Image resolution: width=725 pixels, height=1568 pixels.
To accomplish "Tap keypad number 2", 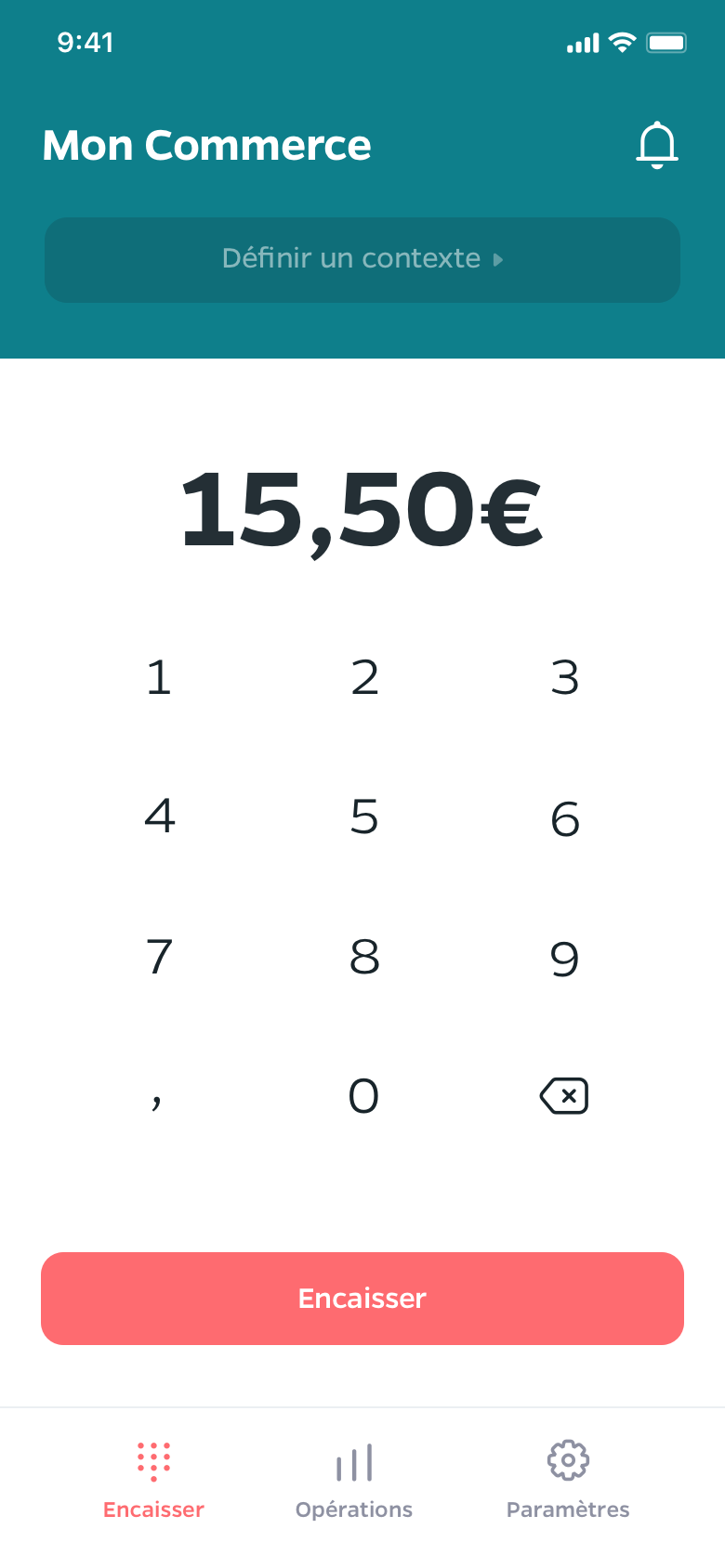I will click(x=364, y=677).
